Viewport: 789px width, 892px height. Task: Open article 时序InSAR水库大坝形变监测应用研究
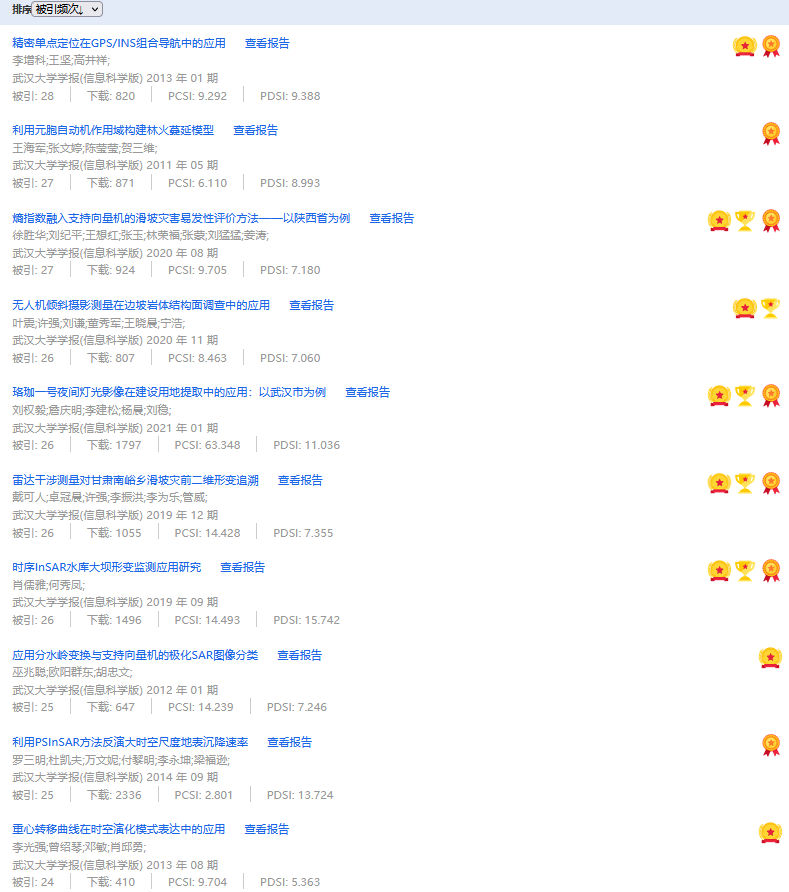106,567
